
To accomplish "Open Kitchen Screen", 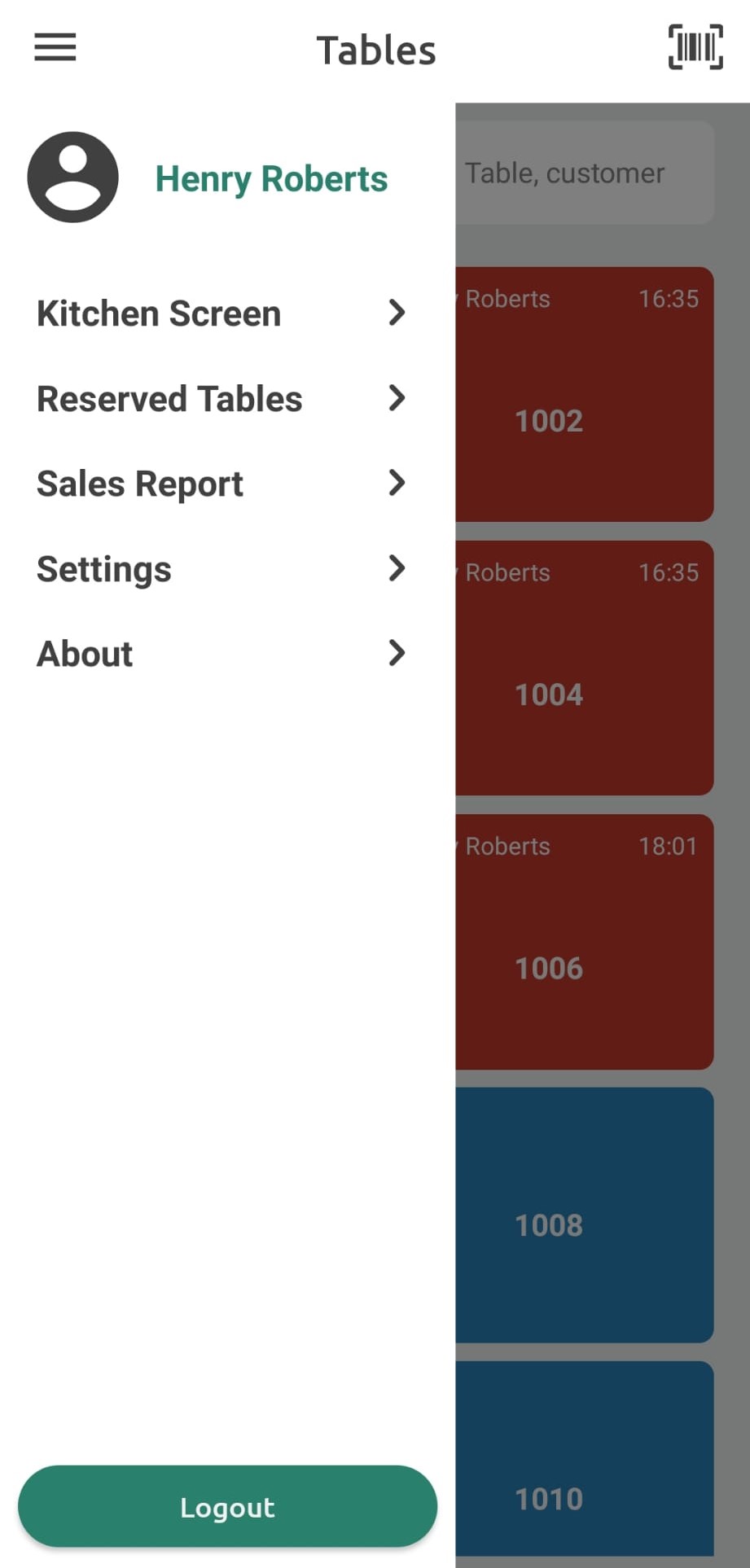I will [x=221, y=313].
